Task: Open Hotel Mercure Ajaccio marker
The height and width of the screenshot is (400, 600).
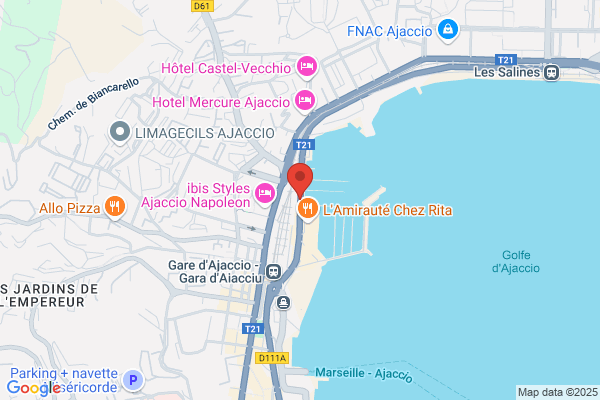Action: click(305, 101)
